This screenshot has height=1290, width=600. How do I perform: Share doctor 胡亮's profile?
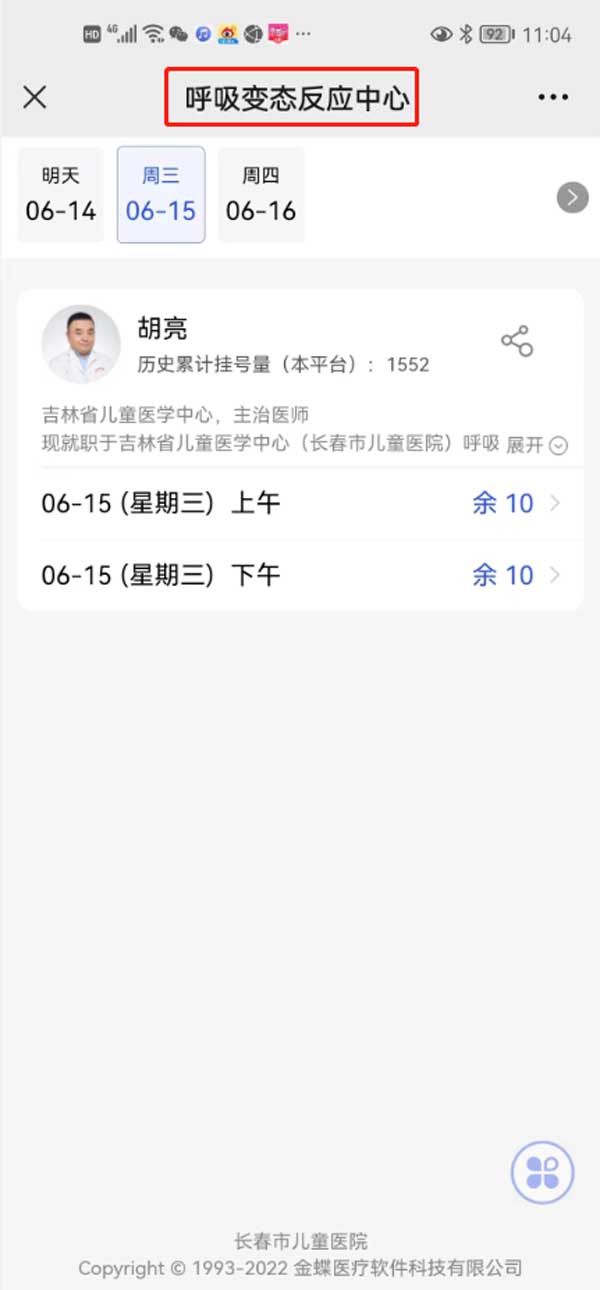point(517,341)
